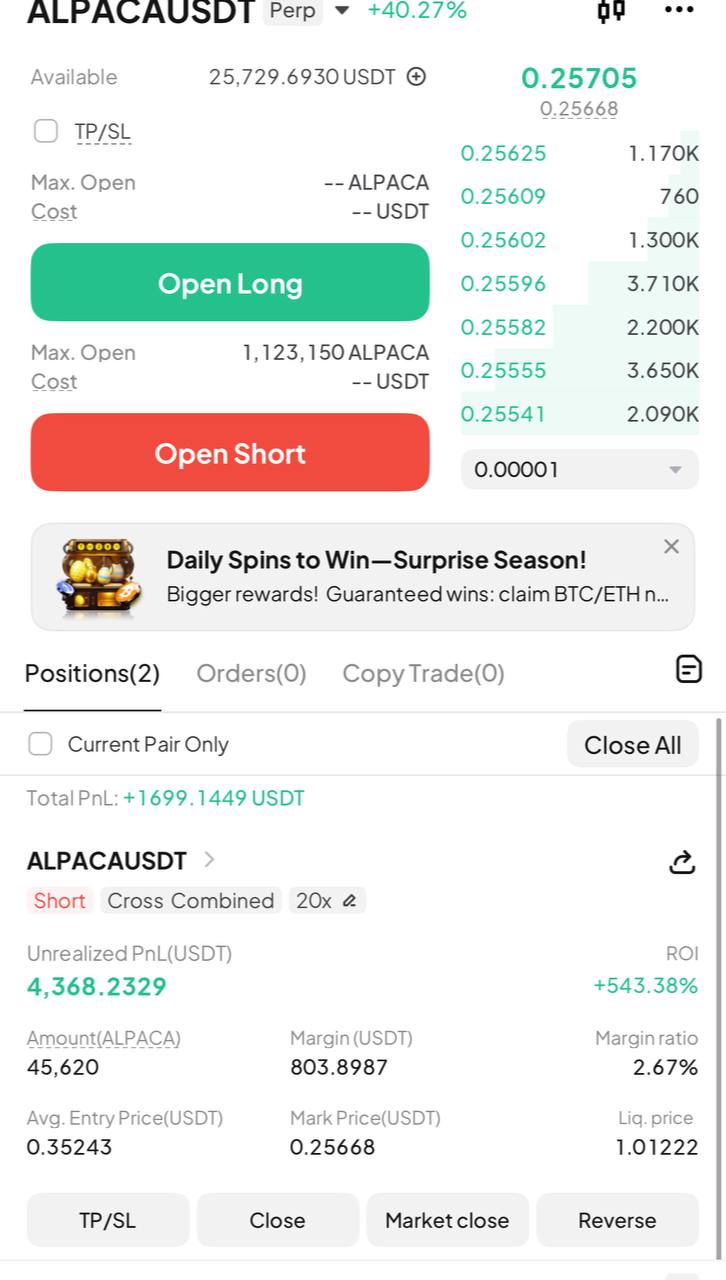This screenshot has width=726, height=1280.
Task: Tap the Open Long button
Action: (x=230, y=283)
